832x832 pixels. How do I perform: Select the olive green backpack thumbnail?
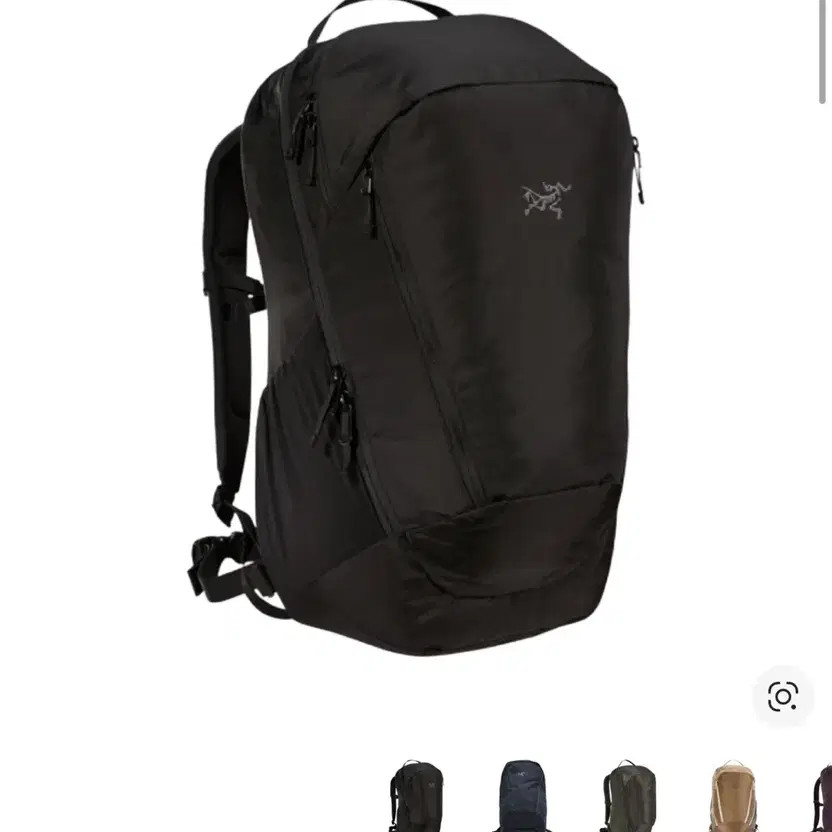pyautogui.click(x=629, y=797)
